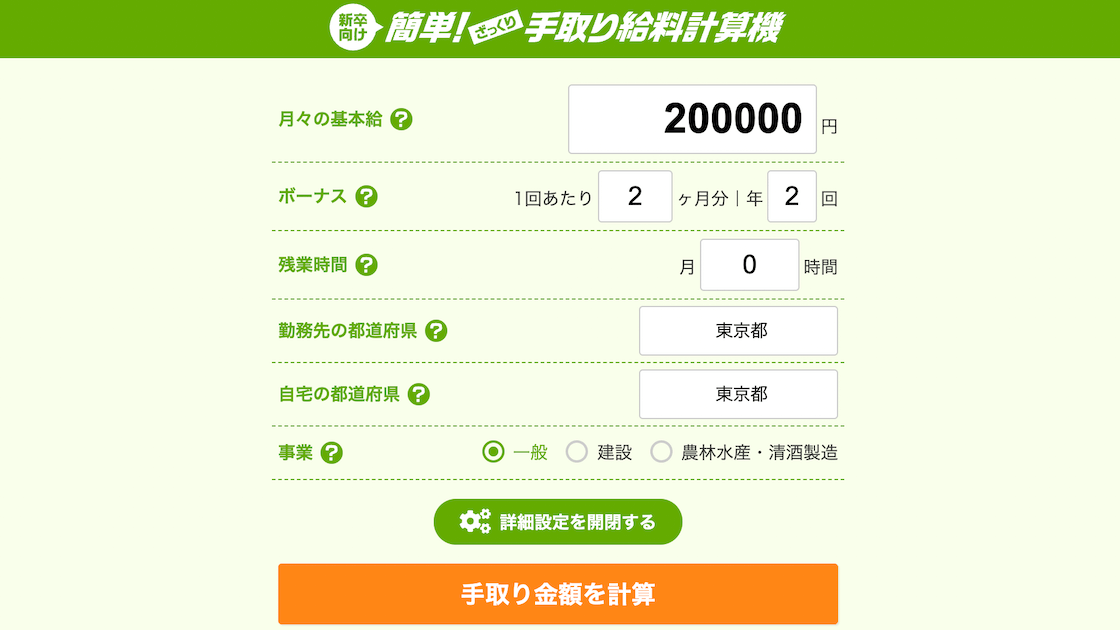Edit the bonus times-per-year field
The image size is (1120, 630).
pos(792,196)
